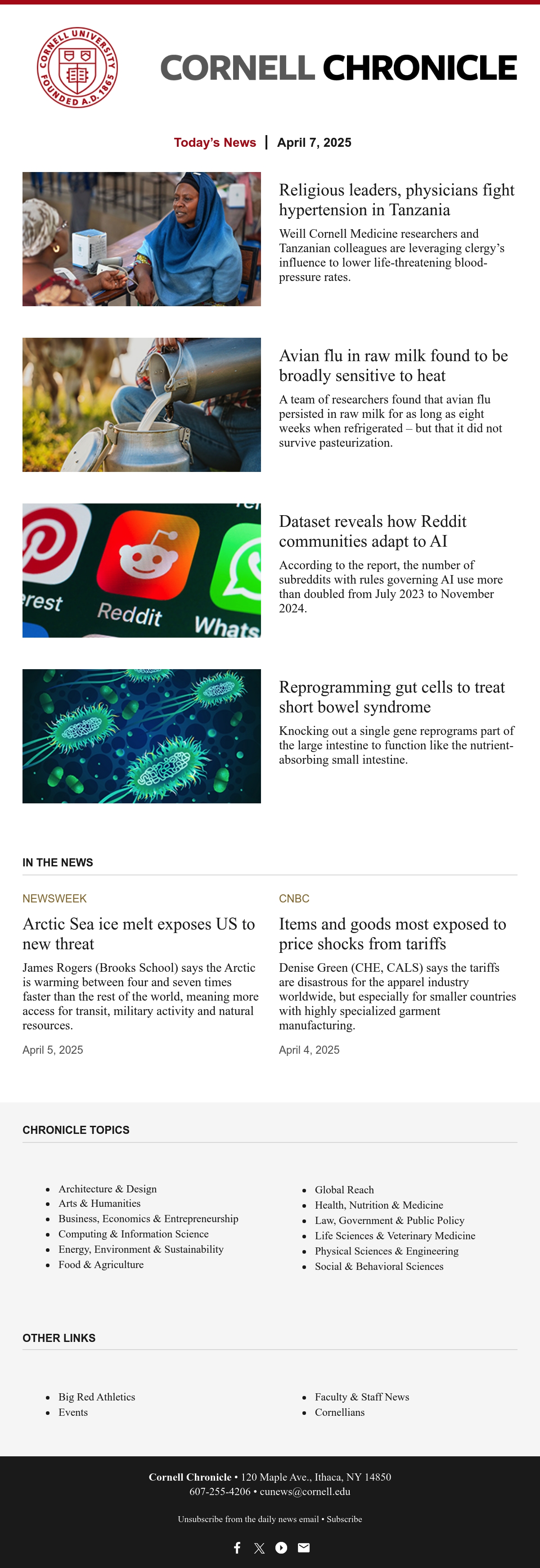Open the video play icon in the footer
540x1568 pixels.
tap(281, 1547)
